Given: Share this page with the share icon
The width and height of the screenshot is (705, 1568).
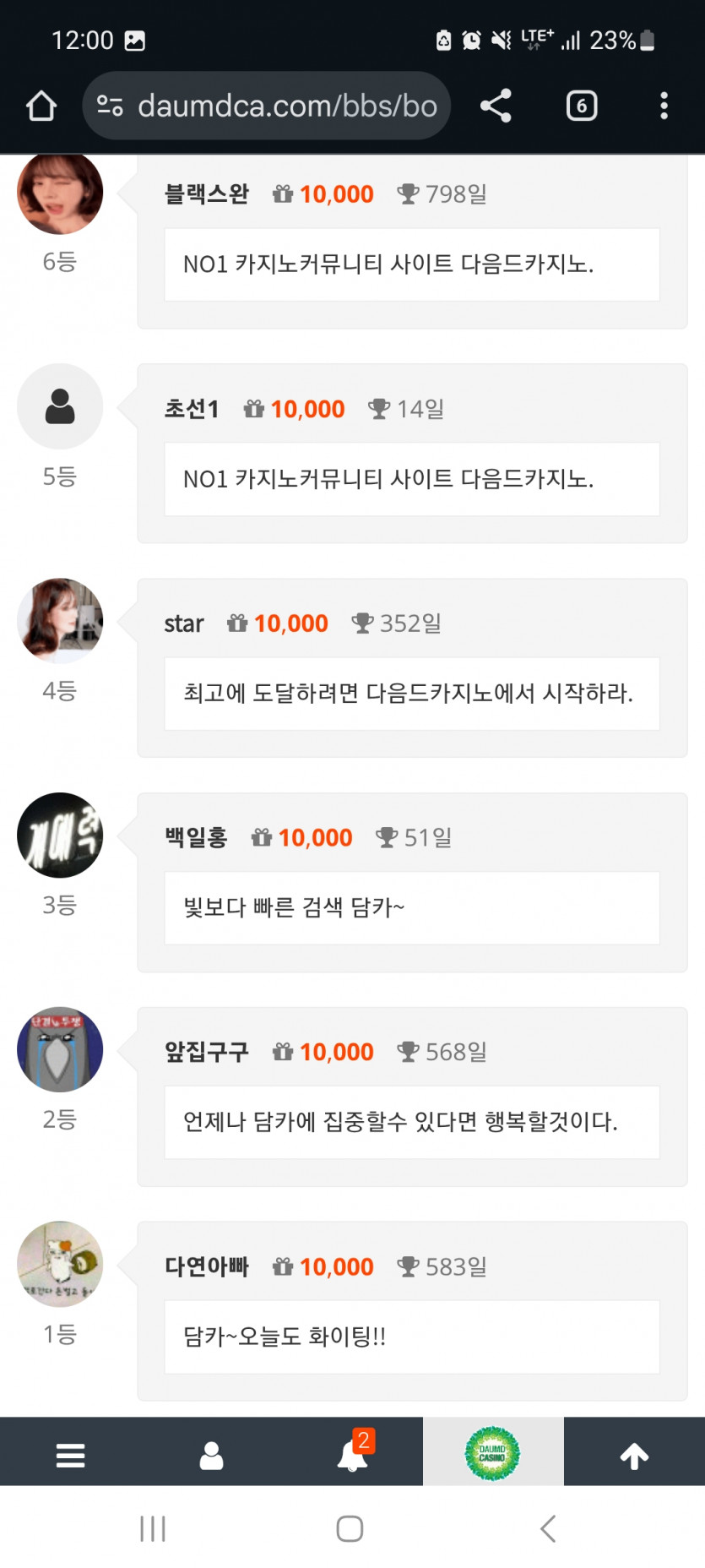Looking at the screenshot, I should 494,106.
